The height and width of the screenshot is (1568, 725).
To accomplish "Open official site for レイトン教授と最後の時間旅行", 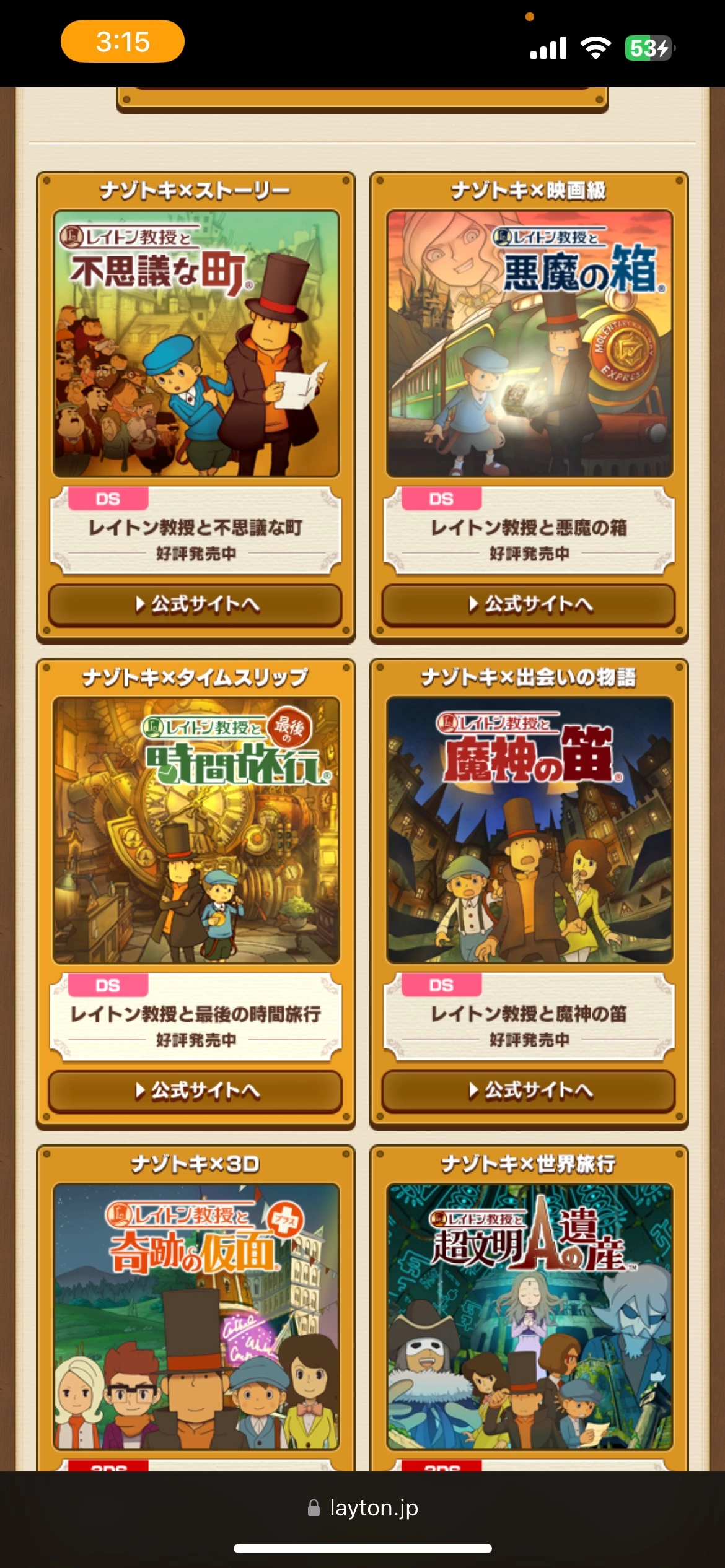I will (x=195, y=1091).
